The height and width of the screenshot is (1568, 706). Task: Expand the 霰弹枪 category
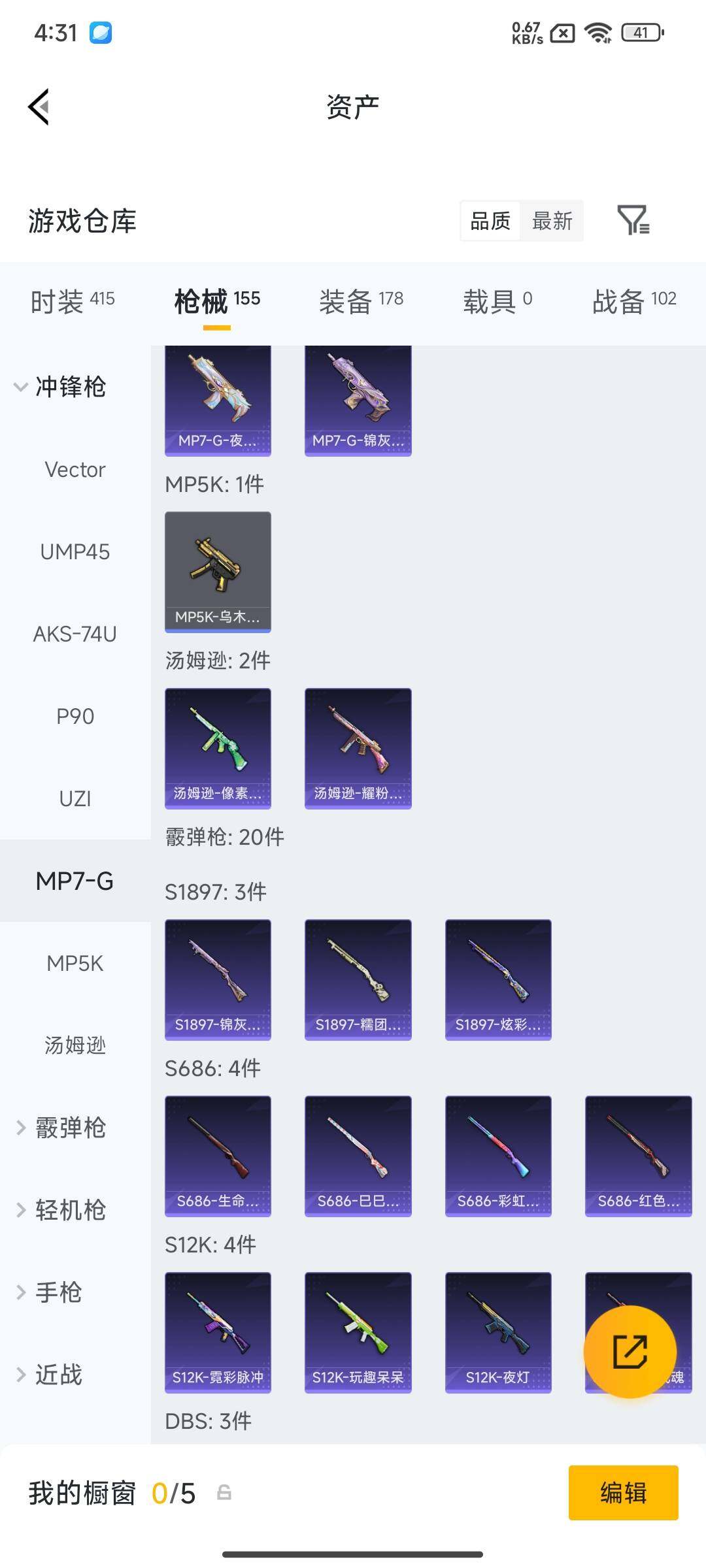click(x=60, y=1128)
